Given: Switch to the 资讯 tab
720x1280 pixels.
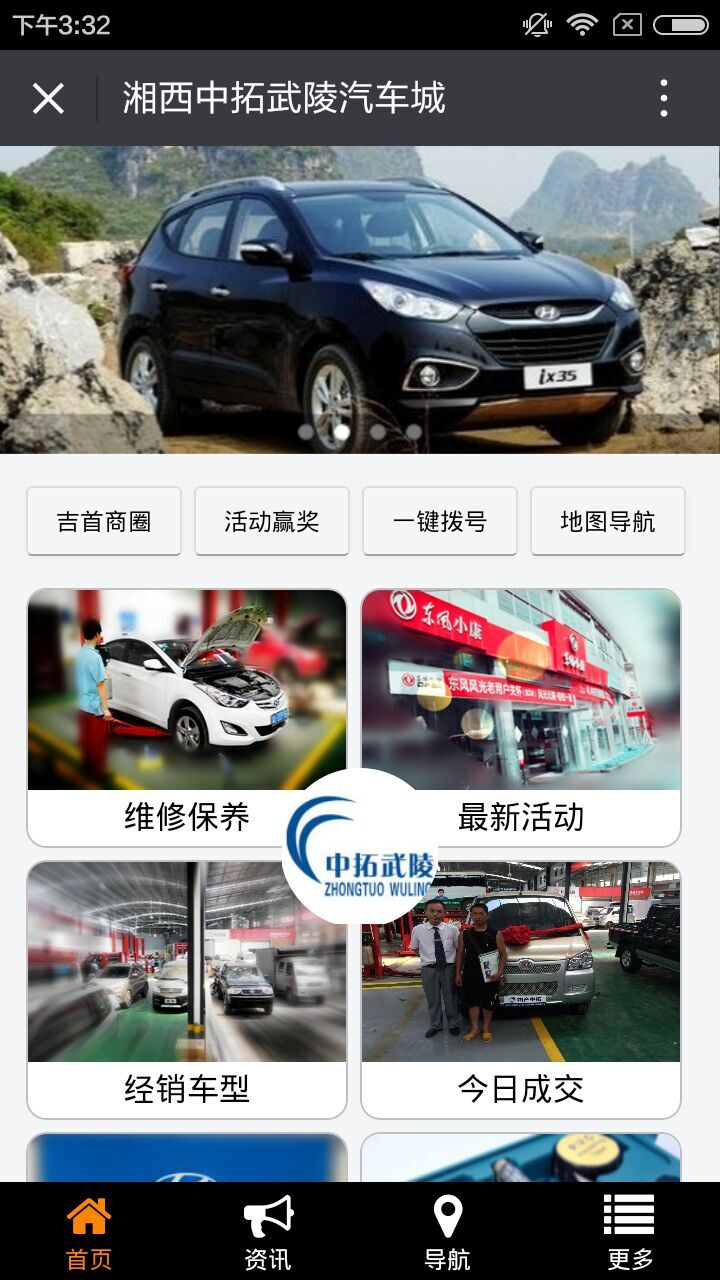Looking at the screenshot, I should [x=268, y=1232].
